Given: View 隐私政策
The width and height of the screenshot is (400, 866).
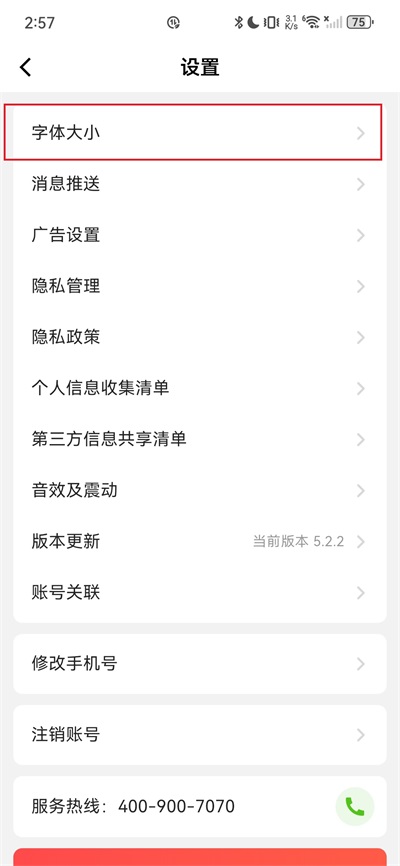Looking at the screenshot, I should 199,337.
